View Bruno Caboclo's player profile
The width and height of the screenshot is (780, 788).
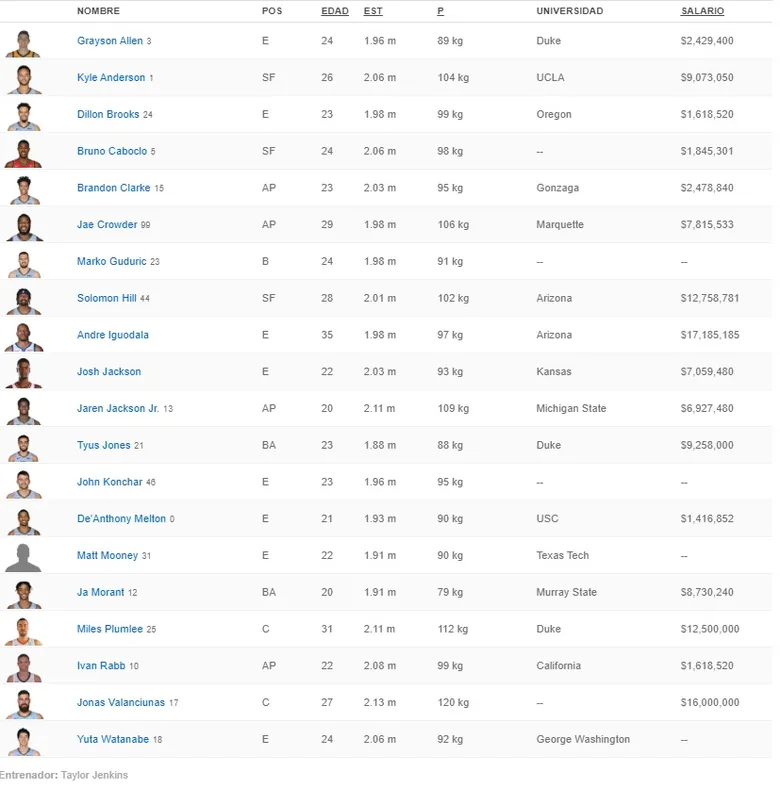pos(112,151)
